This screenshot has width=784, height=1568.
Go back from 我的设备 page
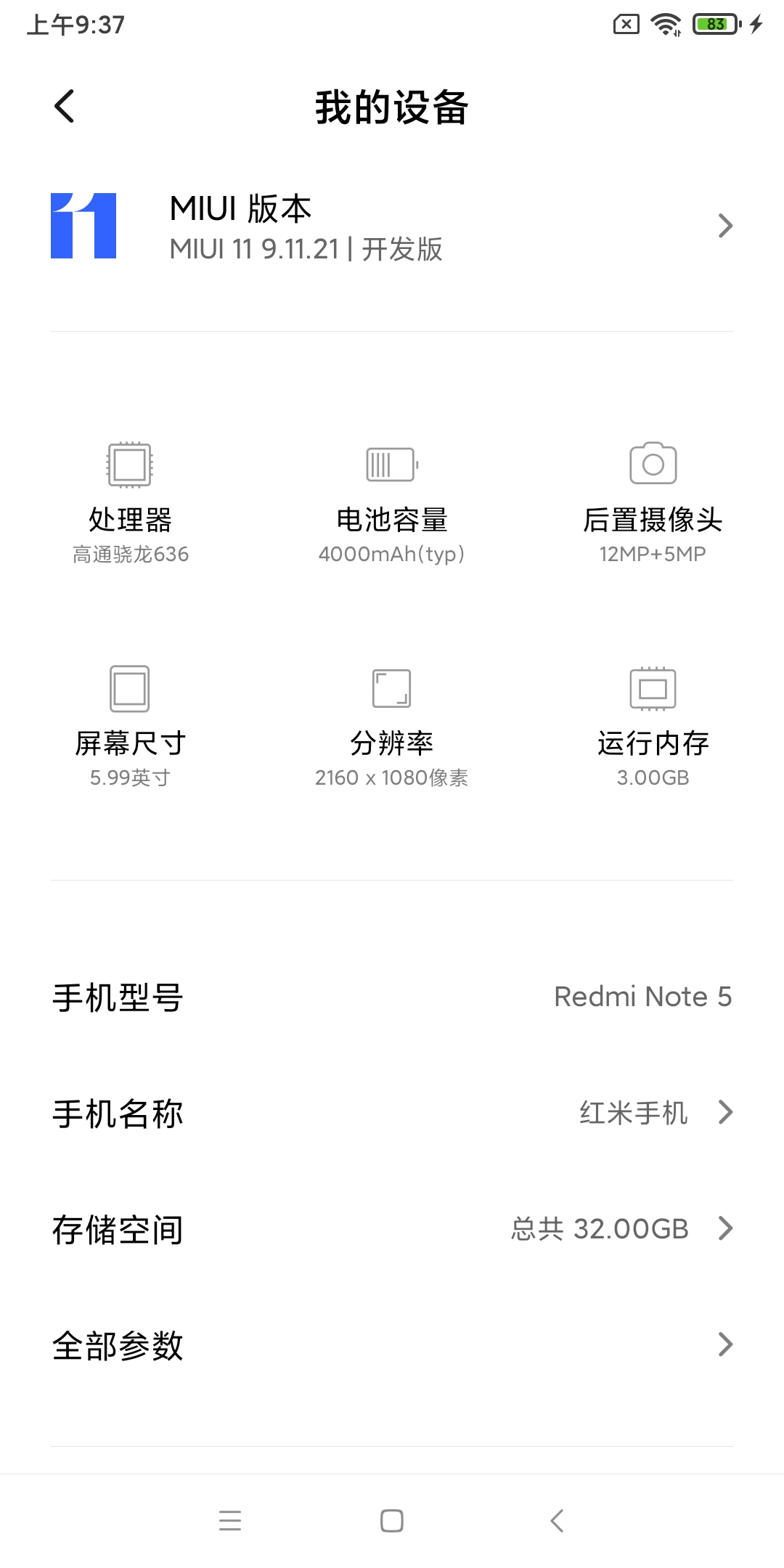(65, 107)
